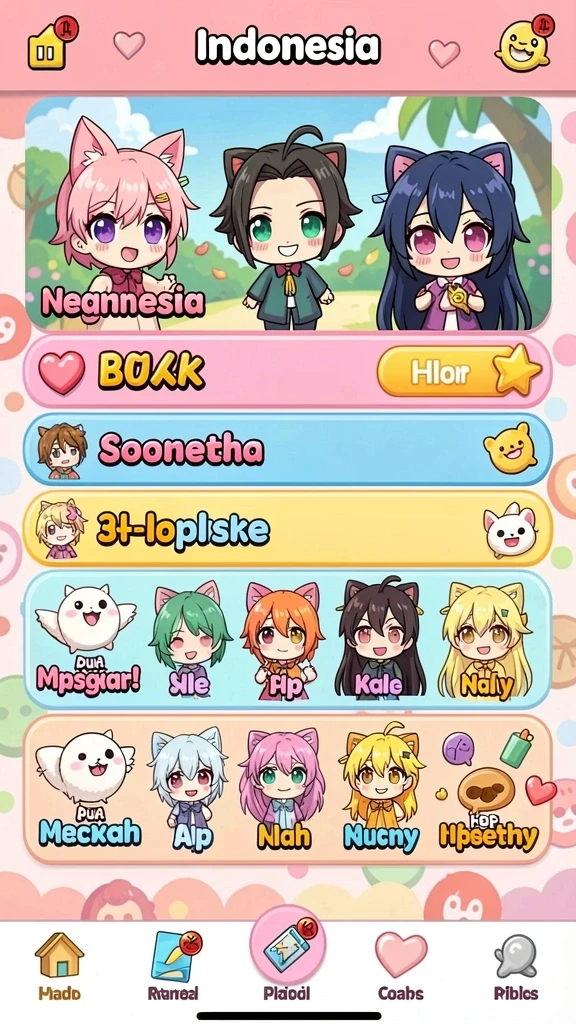Screen dimensions: 576x1024
Task: Open the Plaodl center tab
Action: coord(287,956)
